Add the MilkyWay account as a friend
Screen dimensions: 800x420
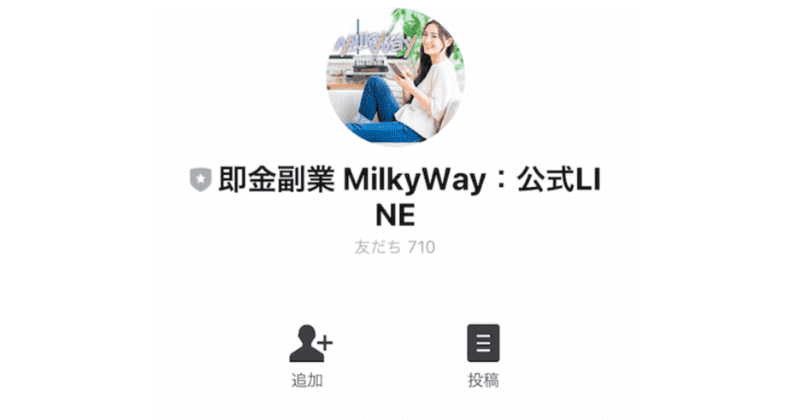pos(310,345)
